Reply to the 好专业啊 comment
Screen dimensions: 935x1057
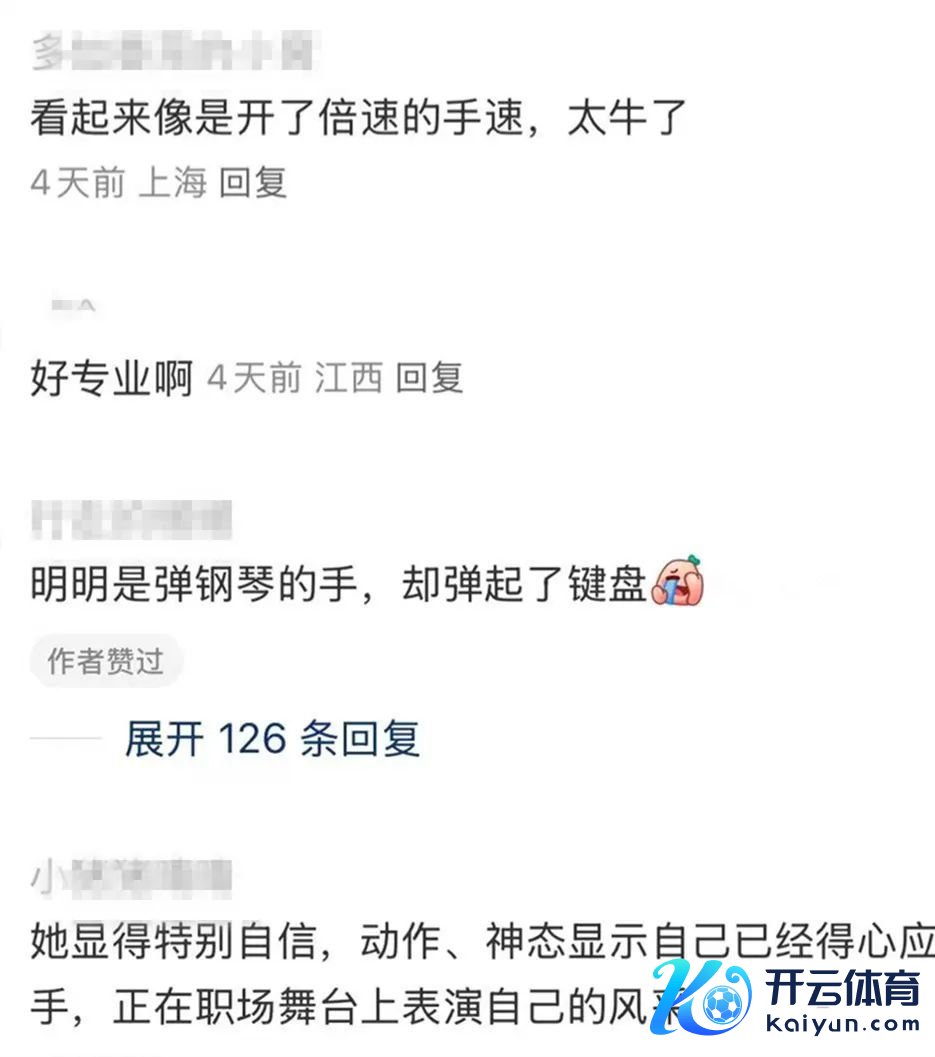(429, 378)
